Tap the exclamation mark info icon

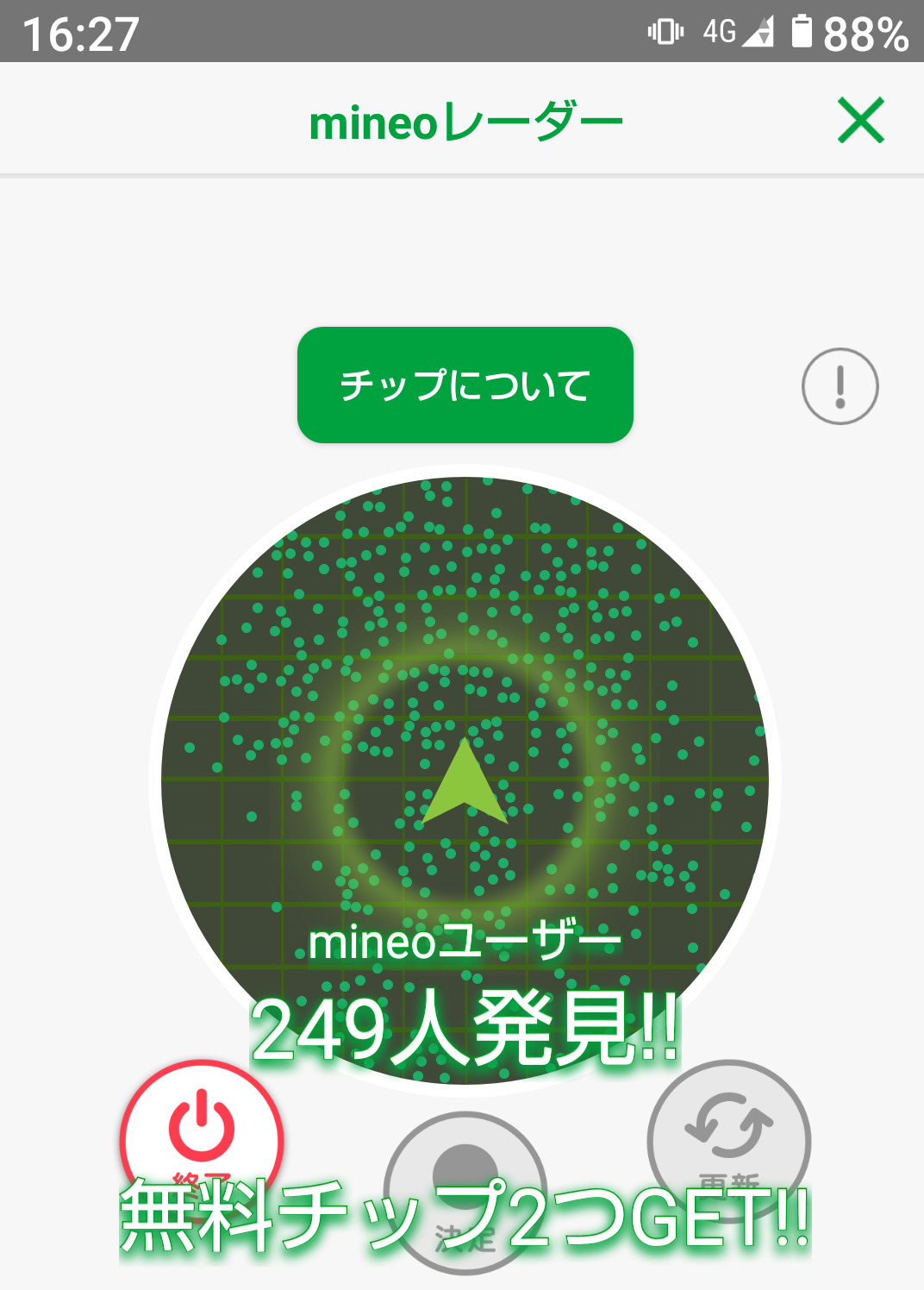[x=840, y=386]
